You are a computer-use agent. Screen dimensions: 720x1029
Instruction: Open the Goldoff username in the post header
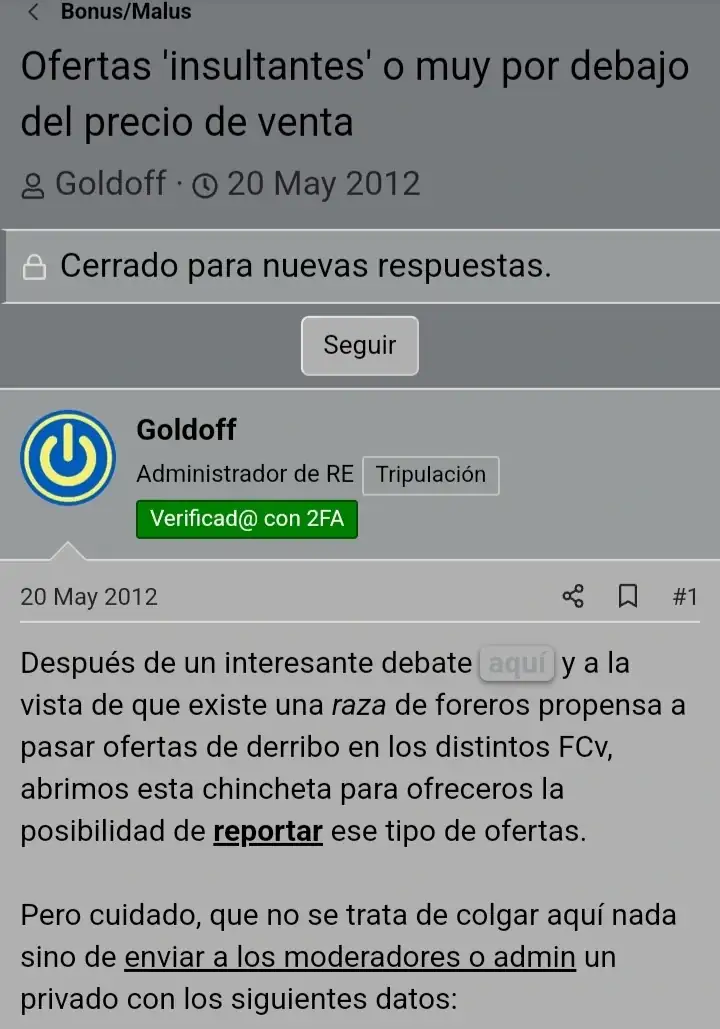tap(186, 430)
